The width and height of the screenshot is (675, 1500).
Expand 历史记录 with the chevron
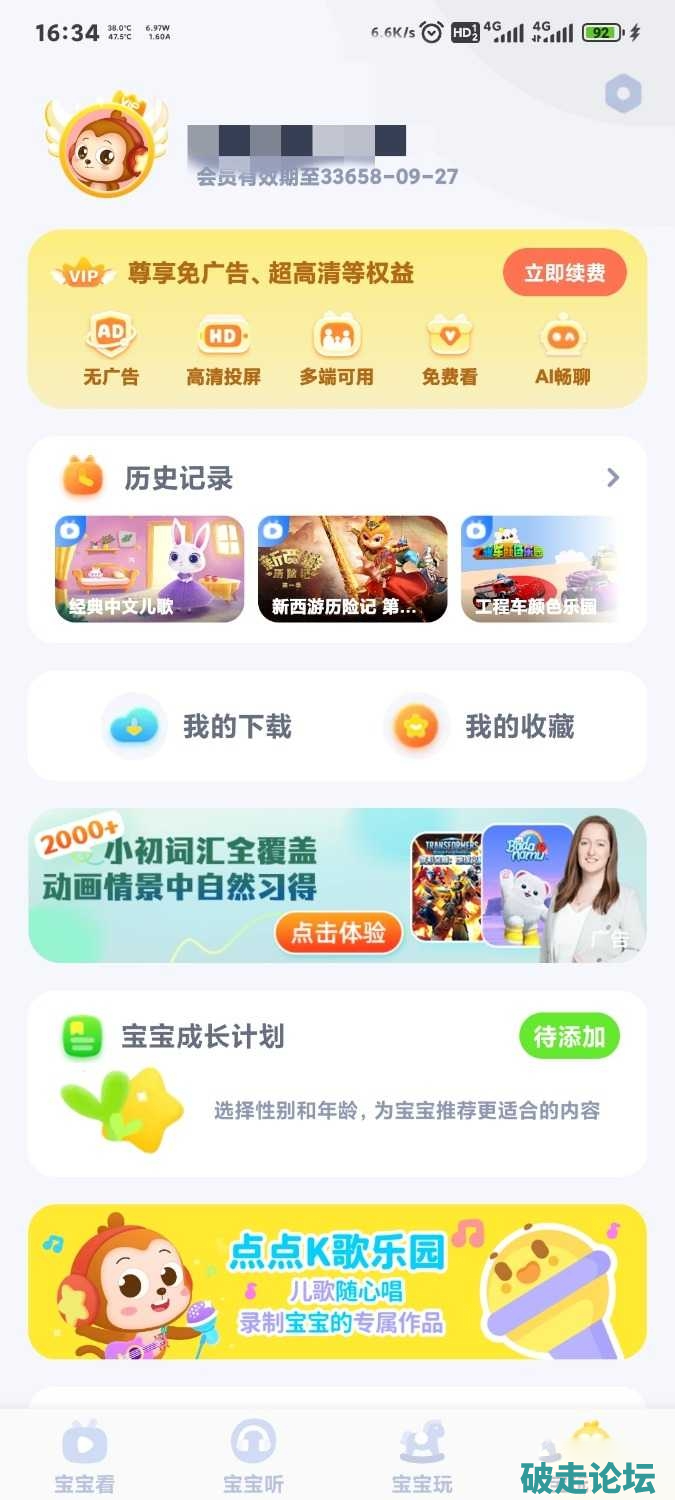613,478
